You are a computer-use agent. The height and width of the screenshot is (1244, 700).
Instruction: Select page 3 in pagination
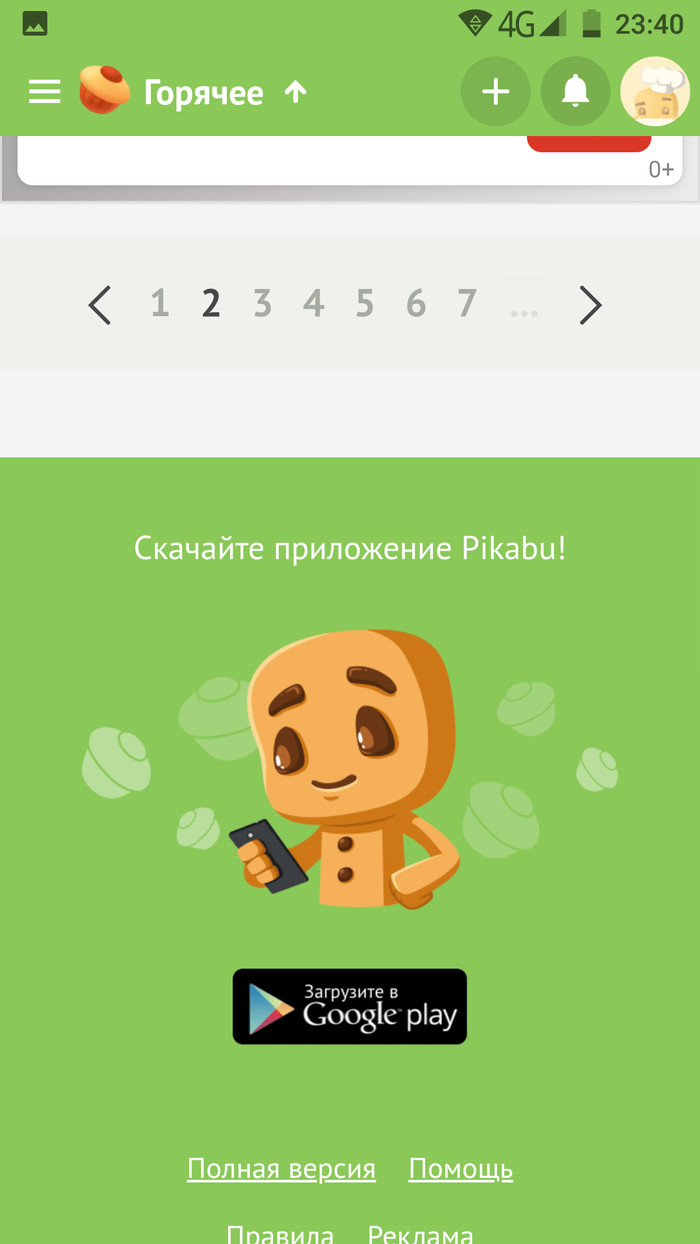(x=262, y=303)
